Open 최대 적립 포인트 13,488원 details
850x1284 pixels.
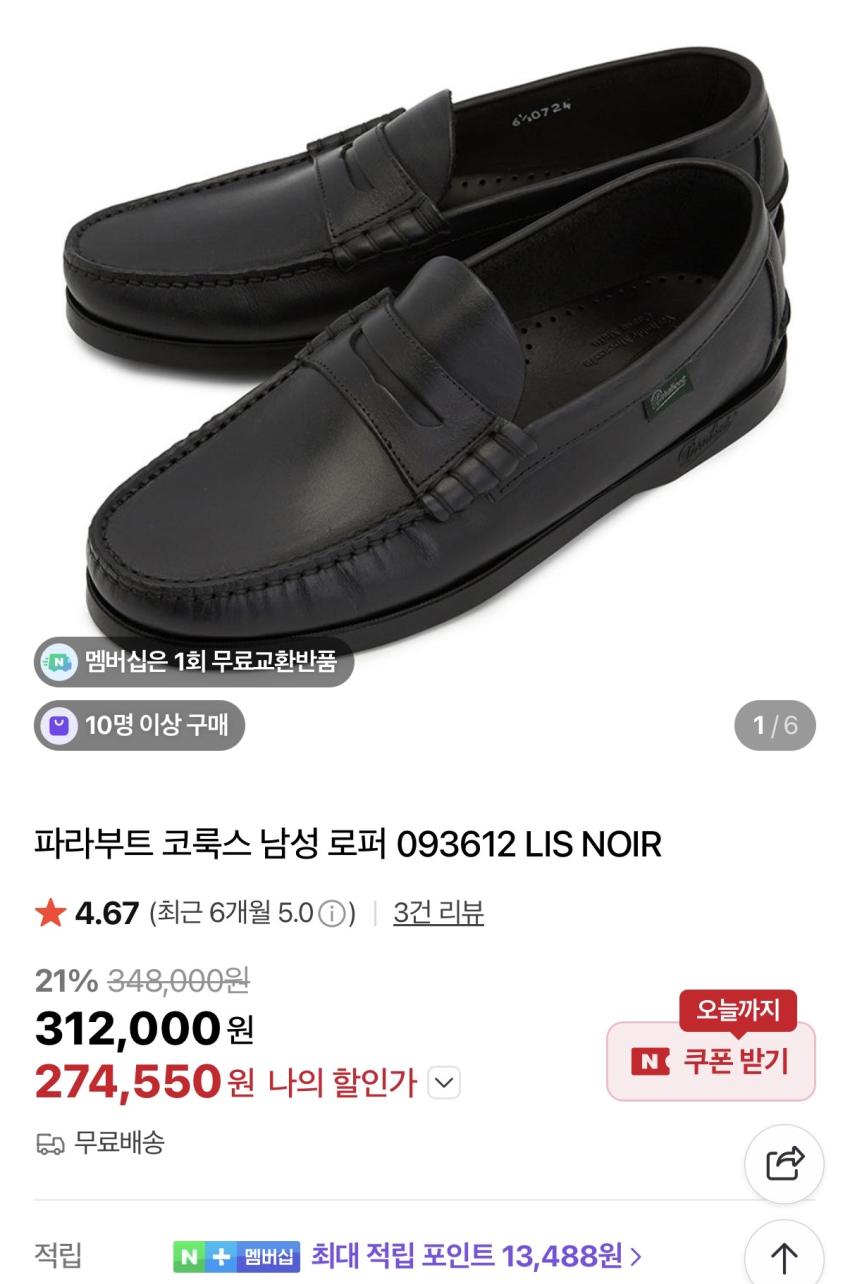click(x=476, y=1254)
